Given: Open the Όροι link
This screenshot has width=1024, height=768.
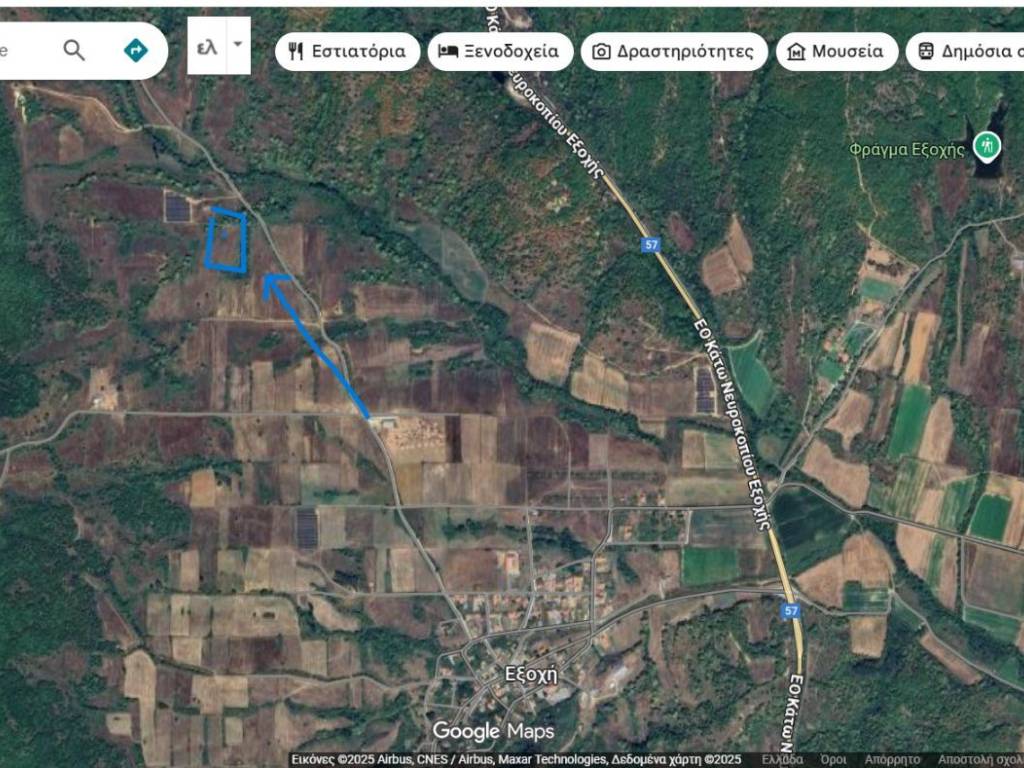Looking at the screenshot, I should (x=835, y=760).
